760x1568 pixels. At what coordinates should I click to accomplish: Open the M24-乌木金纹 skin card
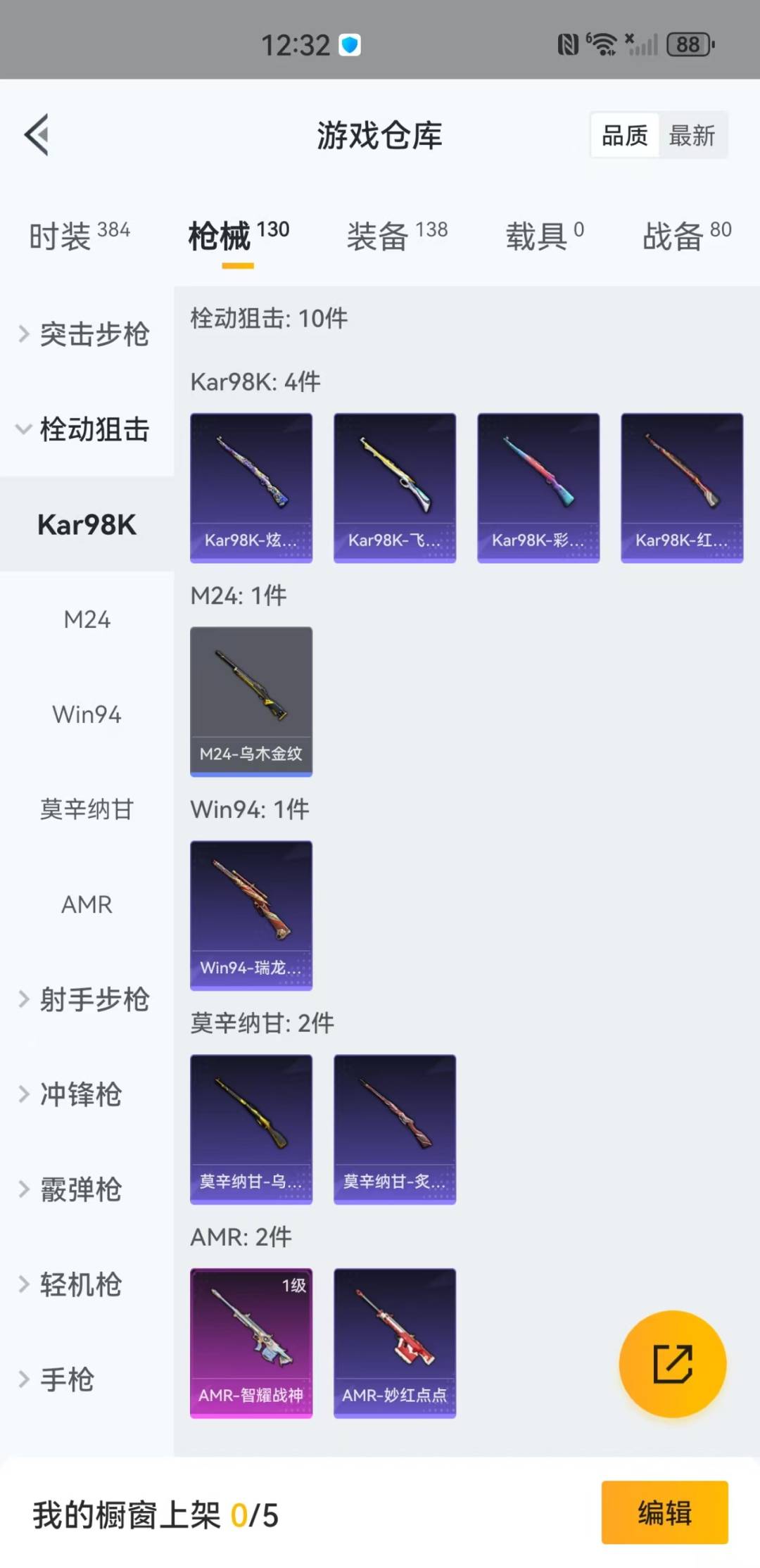pos(251,702)
